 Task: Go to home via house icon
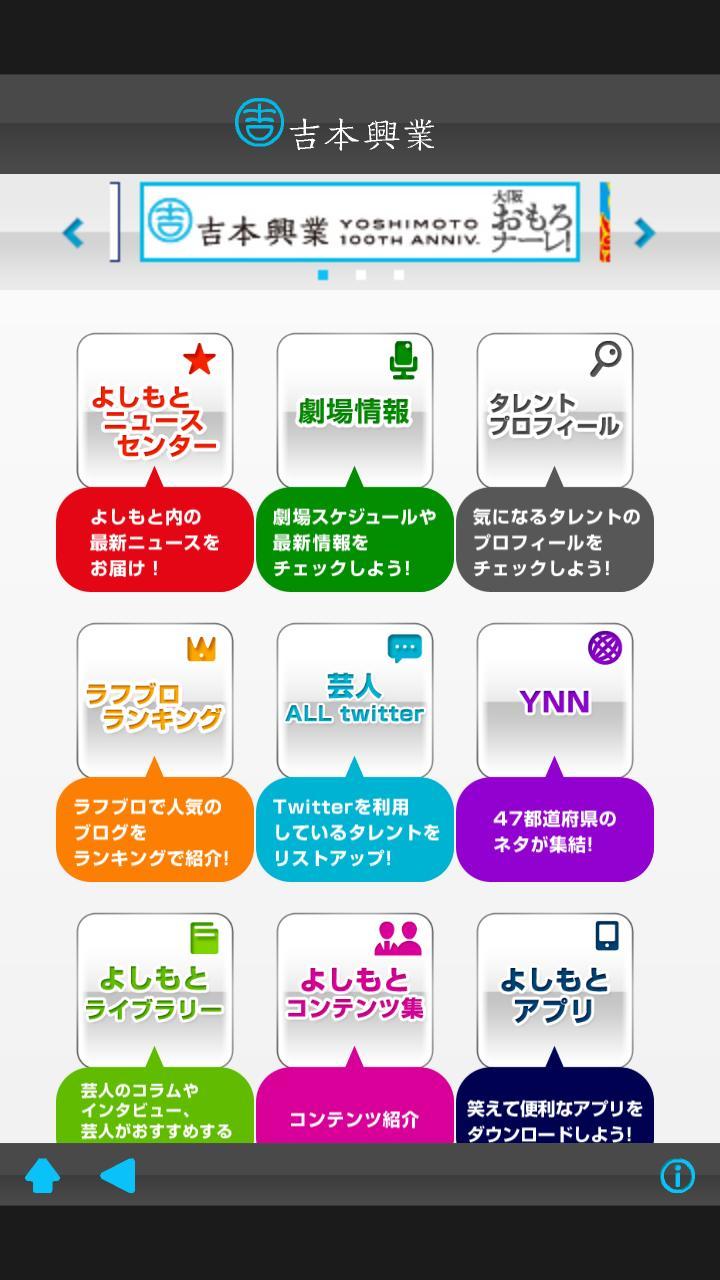click(x=42, y=1176)
